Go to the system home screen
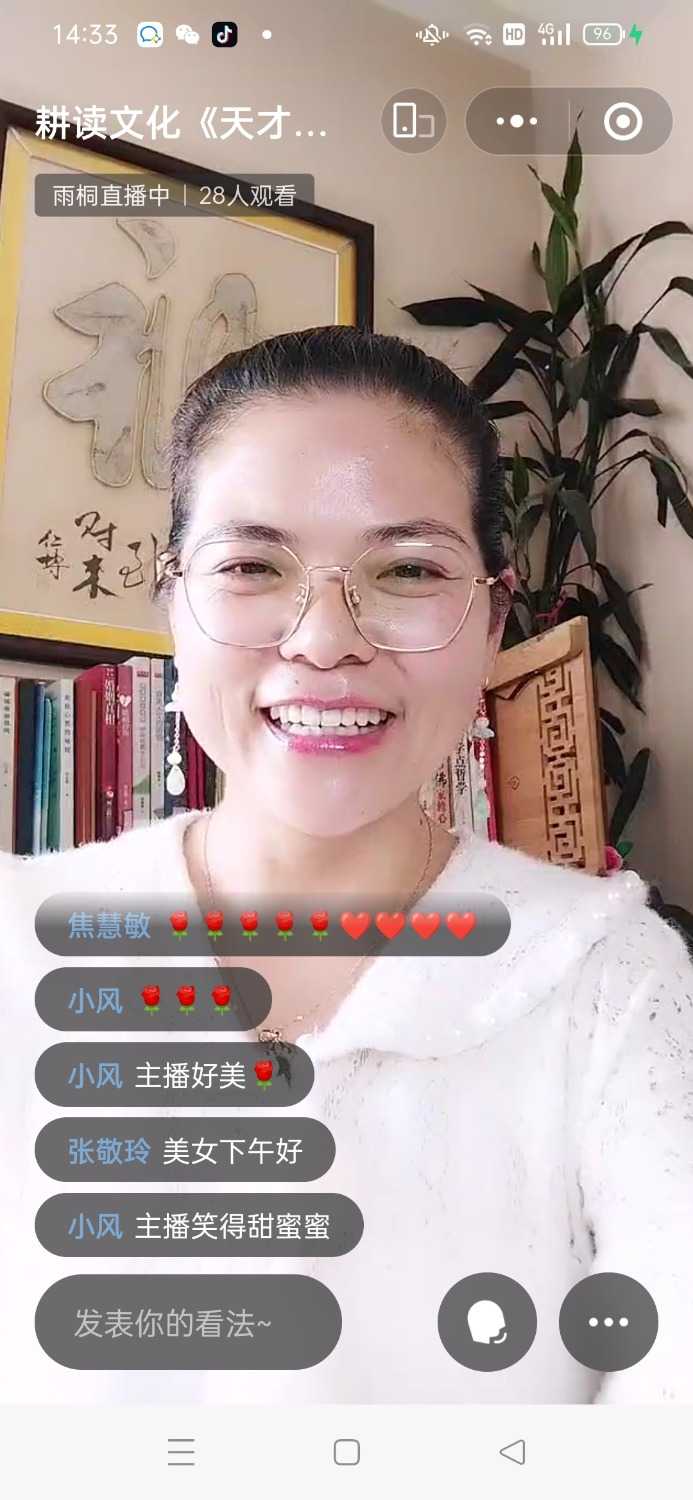 347,1452
